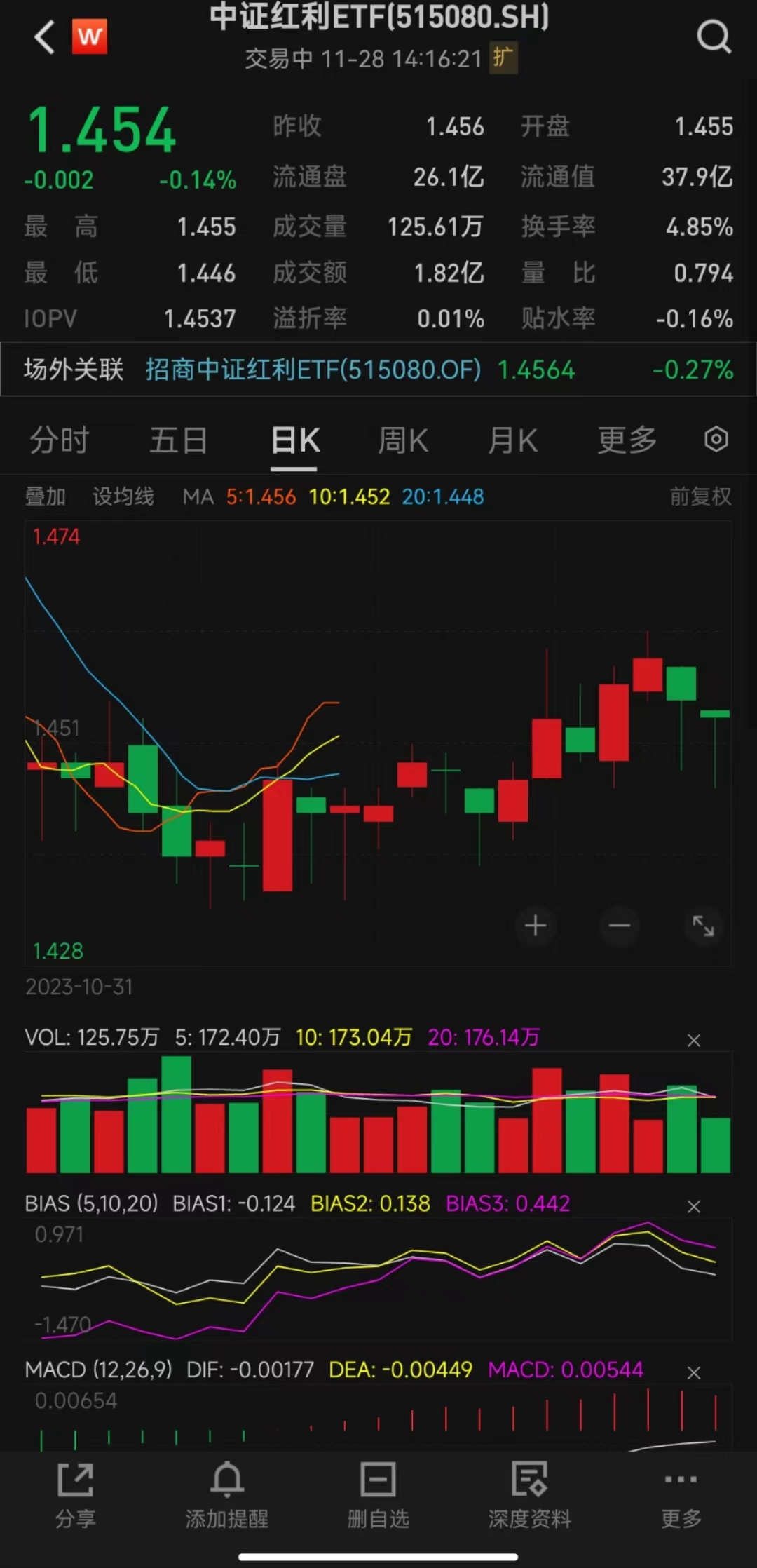757x1568 pixels.
Task: Open the 叠加 overlay options
Action: pos(46,496)
